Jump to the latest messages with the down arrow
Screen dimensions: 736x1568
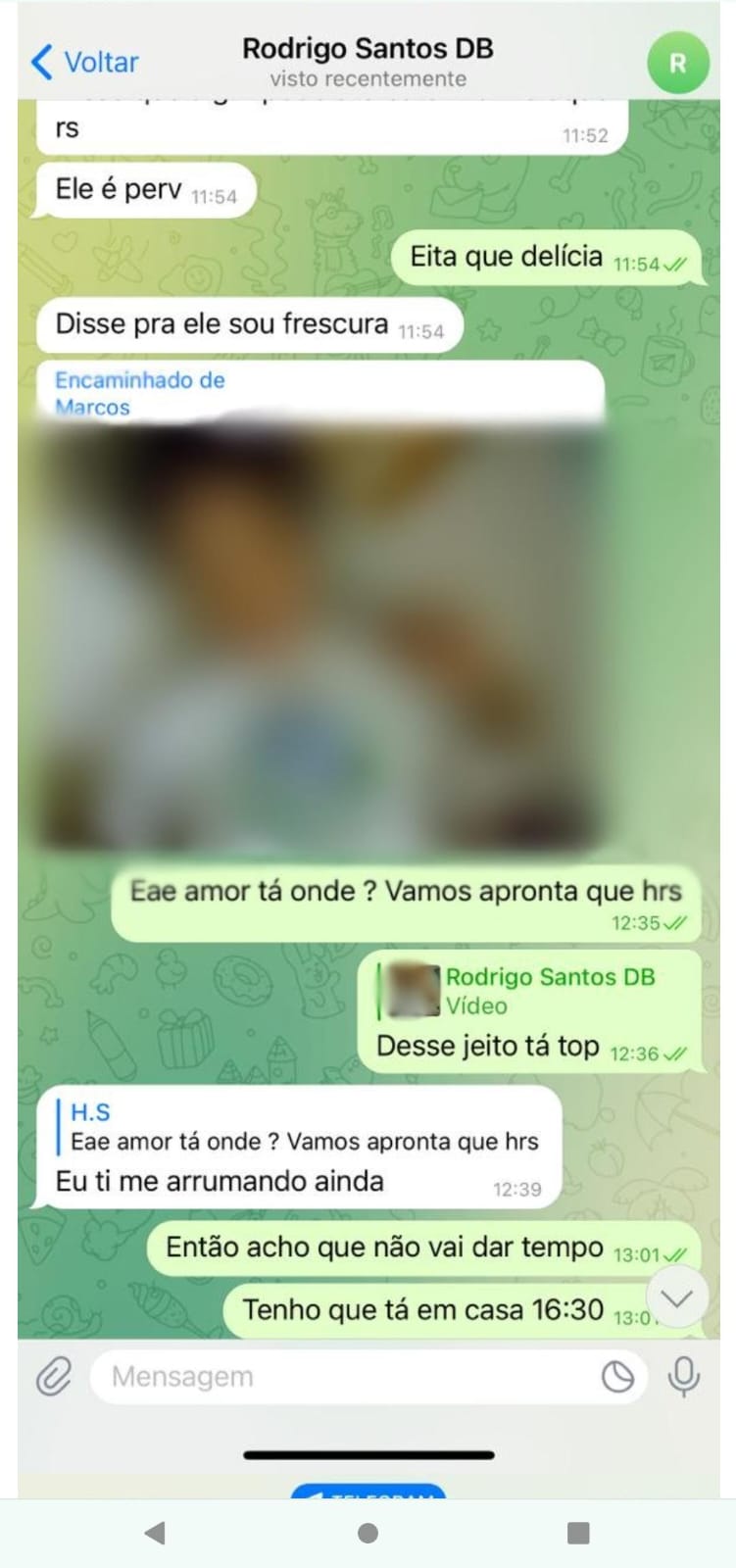677,1298
